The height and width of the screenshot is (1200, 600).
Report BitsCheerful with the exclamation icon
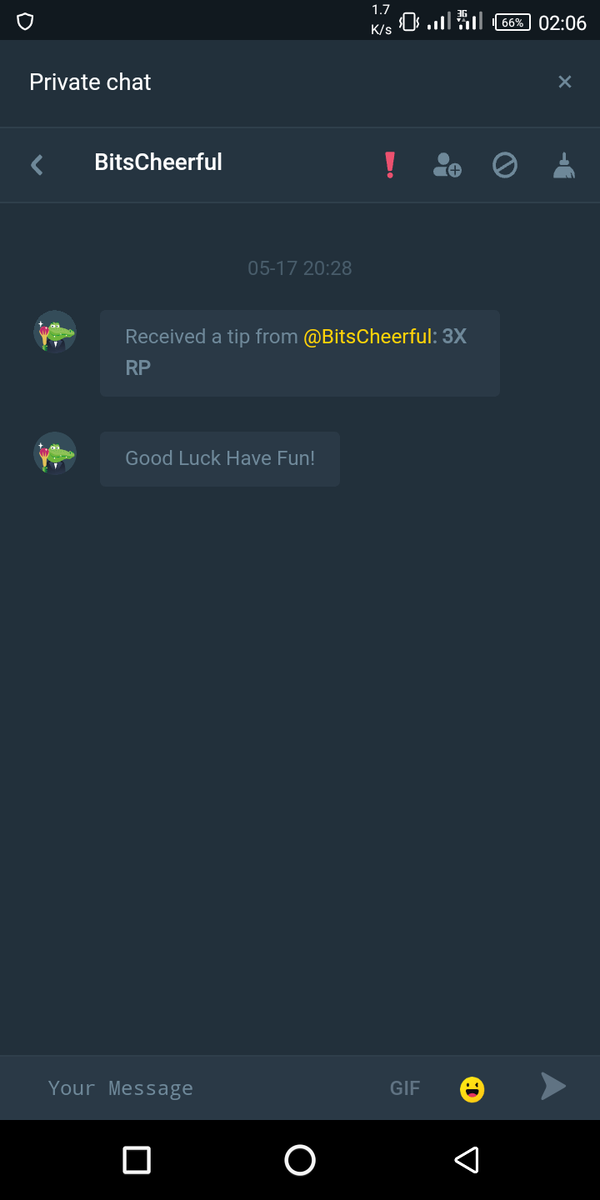pyautogui.click(x=390, y=164)
